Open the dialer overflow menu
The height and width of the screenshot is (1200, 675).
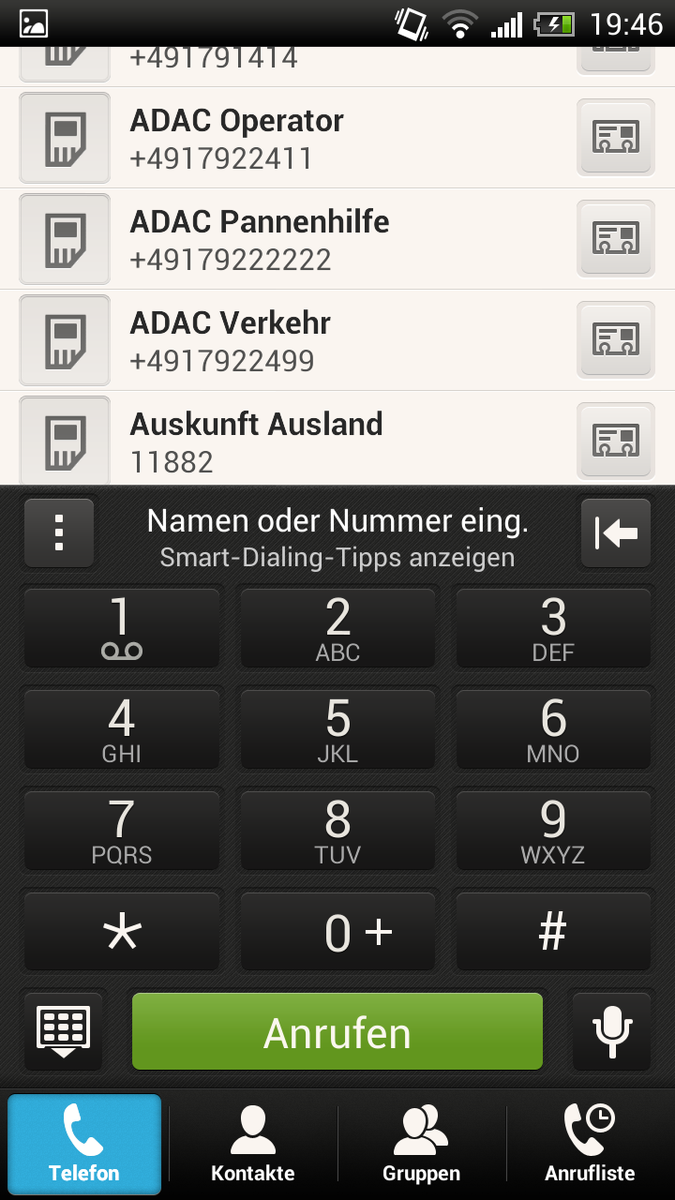click(x=59, y=533)
